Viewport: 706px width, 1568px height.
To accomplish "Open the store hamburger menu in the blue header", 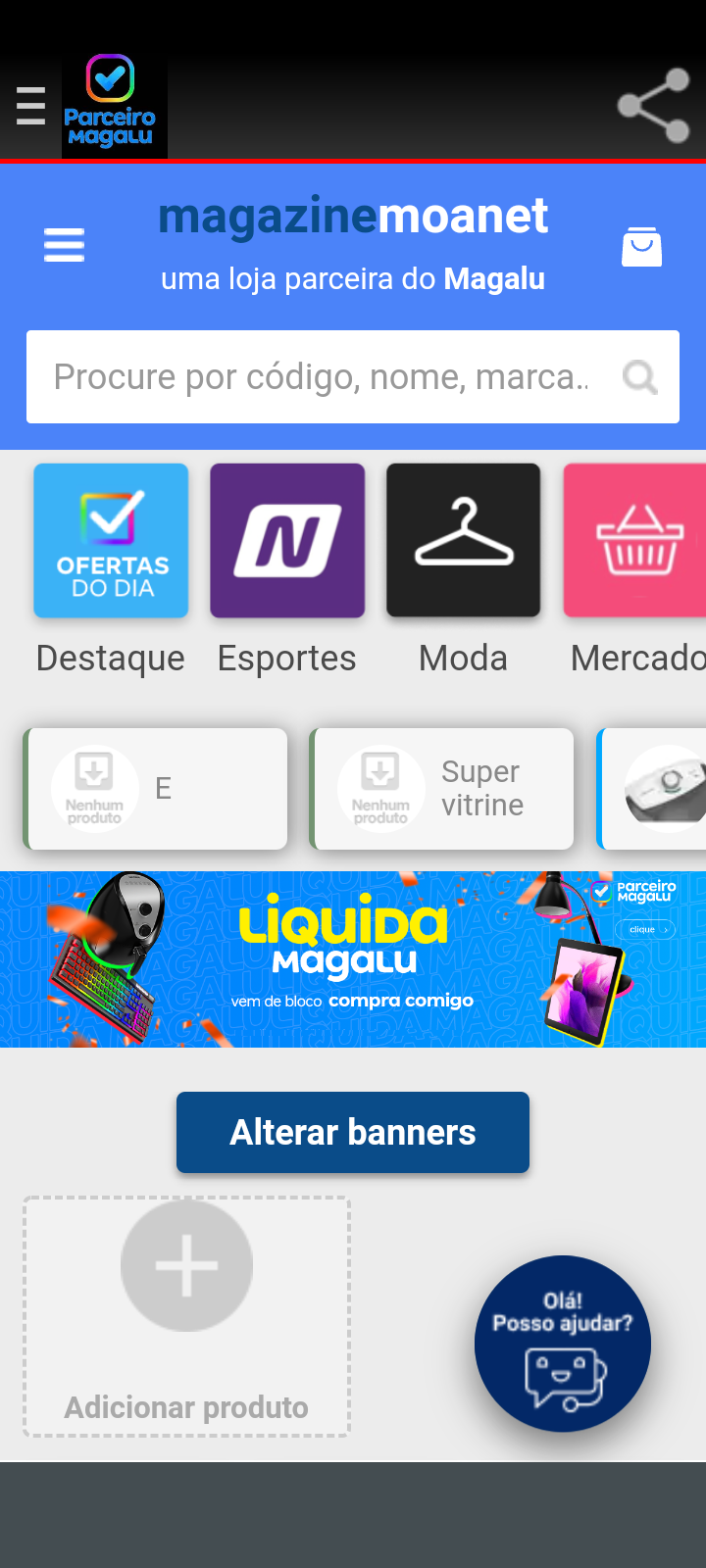I will (x=64, y=245).
